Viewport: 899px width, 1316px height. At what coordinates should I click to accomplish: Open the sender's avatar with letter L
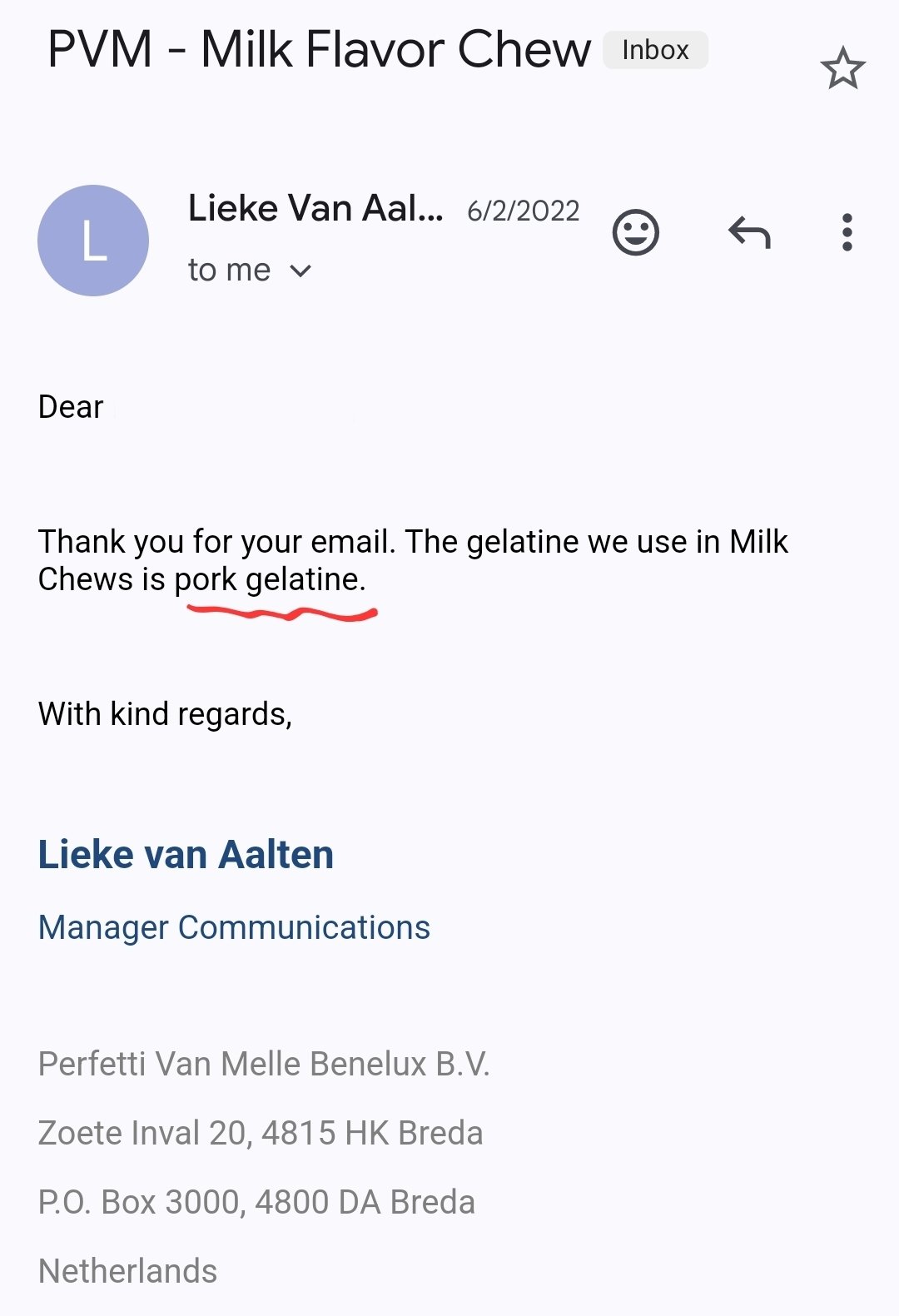click(x=93, y=241)
